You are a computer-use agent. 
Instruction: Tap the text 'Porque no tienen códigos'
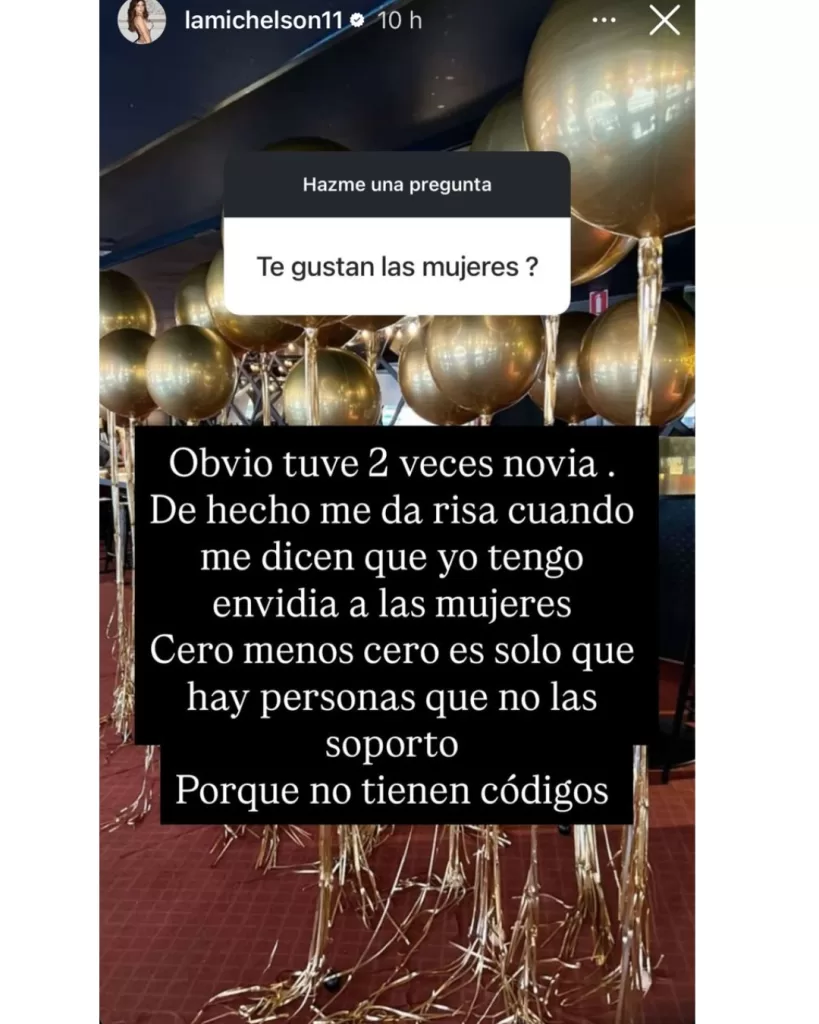(x=393, y=789)
